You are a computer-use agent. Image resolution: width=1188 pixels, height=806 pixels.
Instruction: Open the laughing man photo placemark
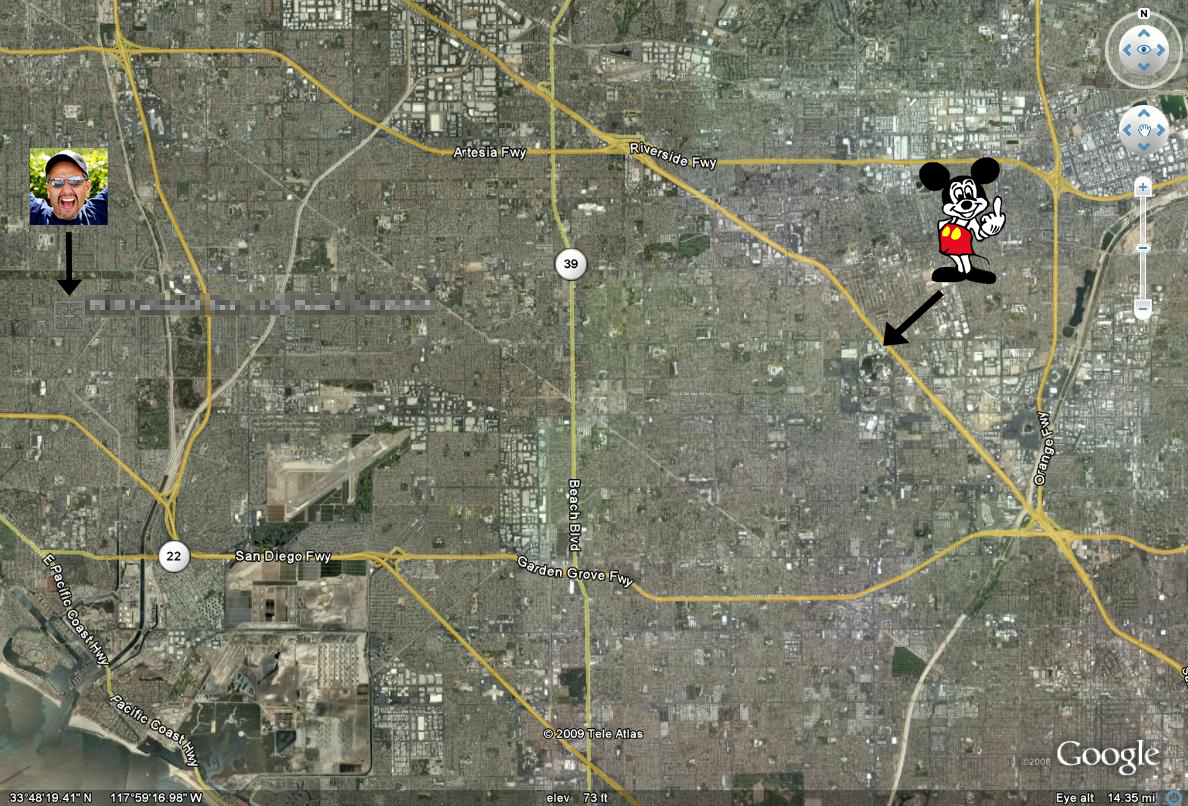click(x=68, y=187)
